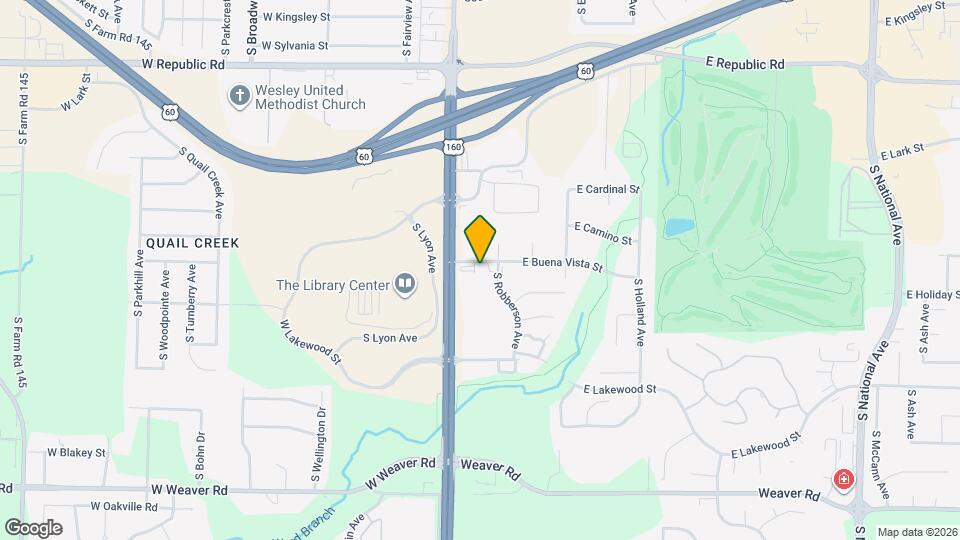Image resolution: width=960 pixels, height=540 pixels.
Task: Tap the orange location marker on Buena Vista St
Action: [480, 239]
